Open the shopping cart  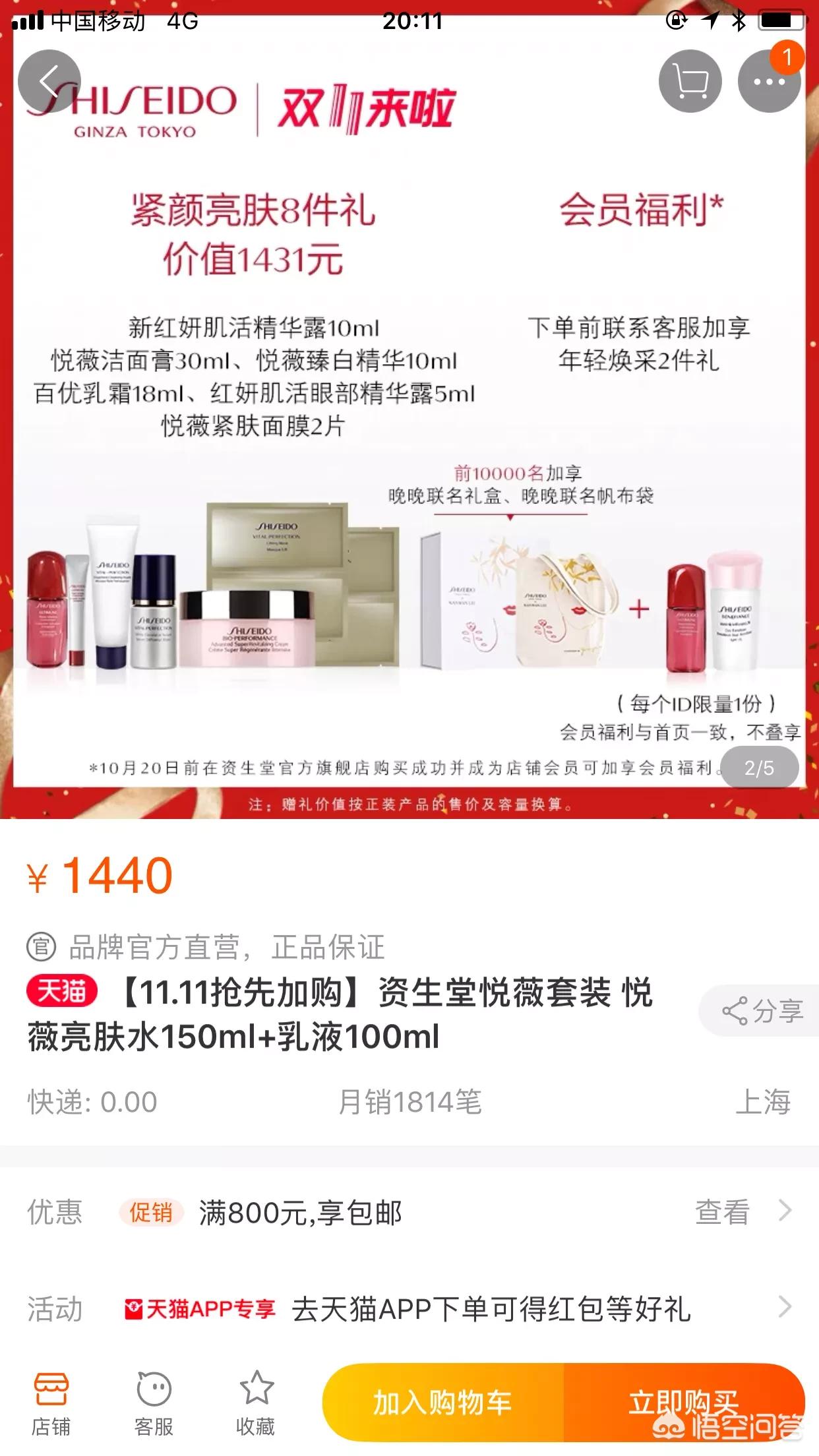pos(690,81)
